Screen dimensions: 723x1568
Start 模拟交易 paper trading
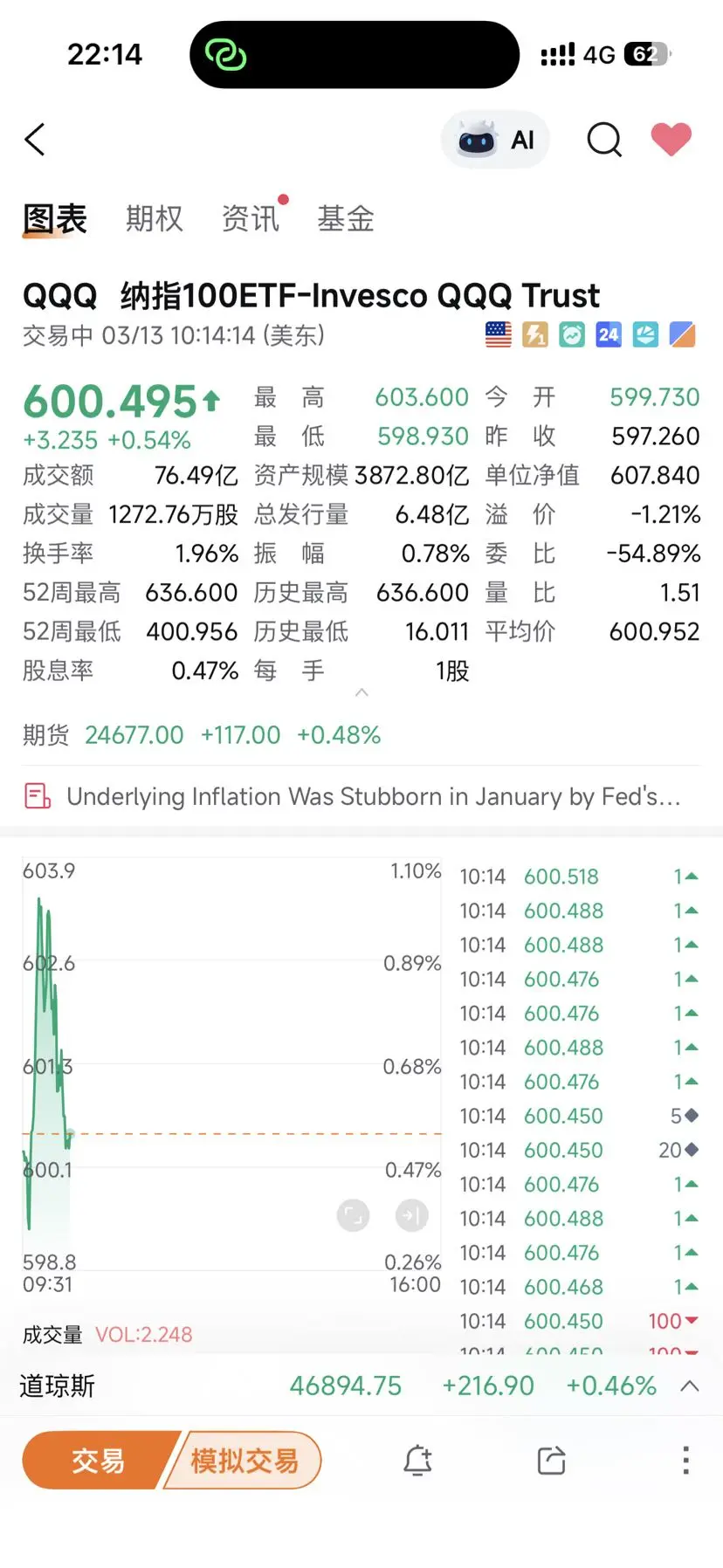[x=245, y=1460]
